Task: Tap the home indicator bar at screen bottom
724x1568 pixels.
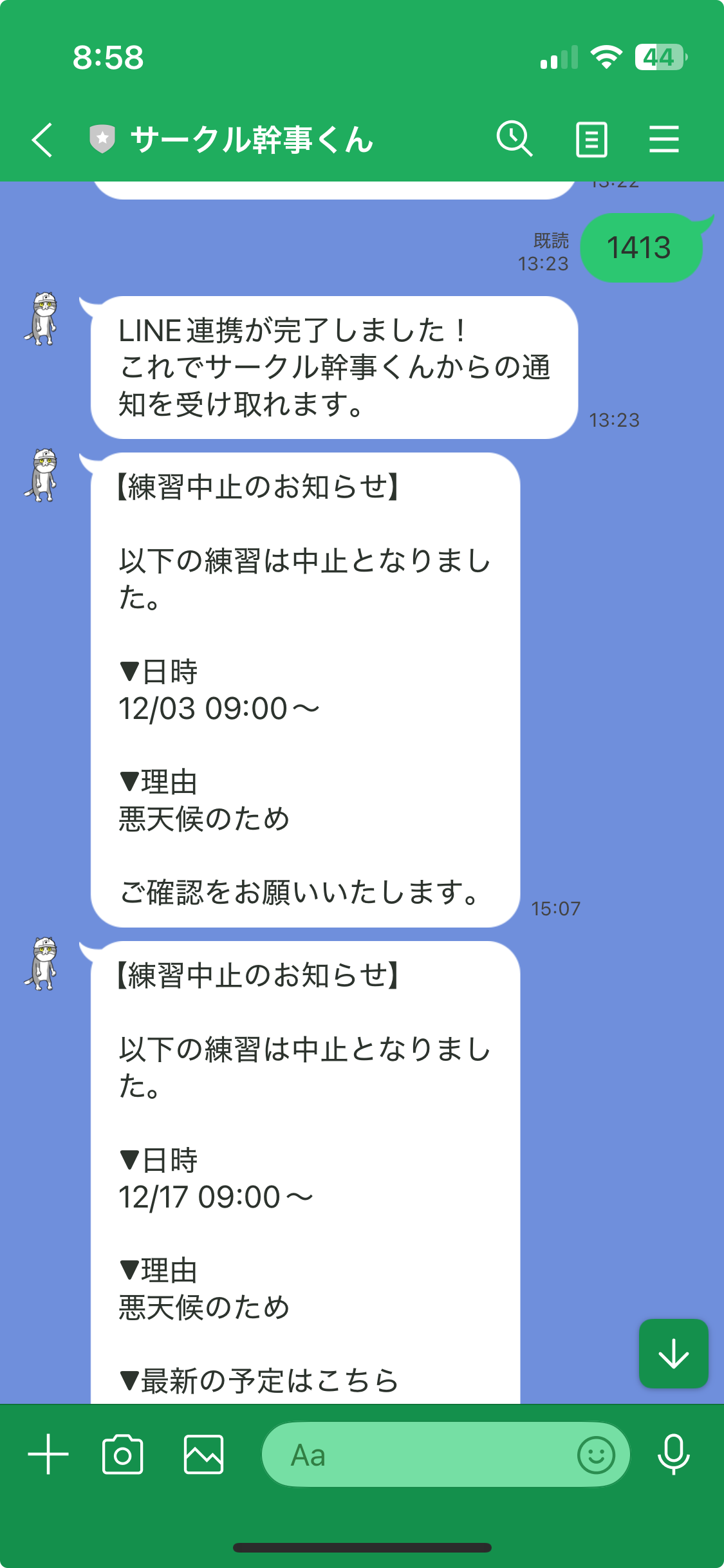Action: pos(362,1547)
